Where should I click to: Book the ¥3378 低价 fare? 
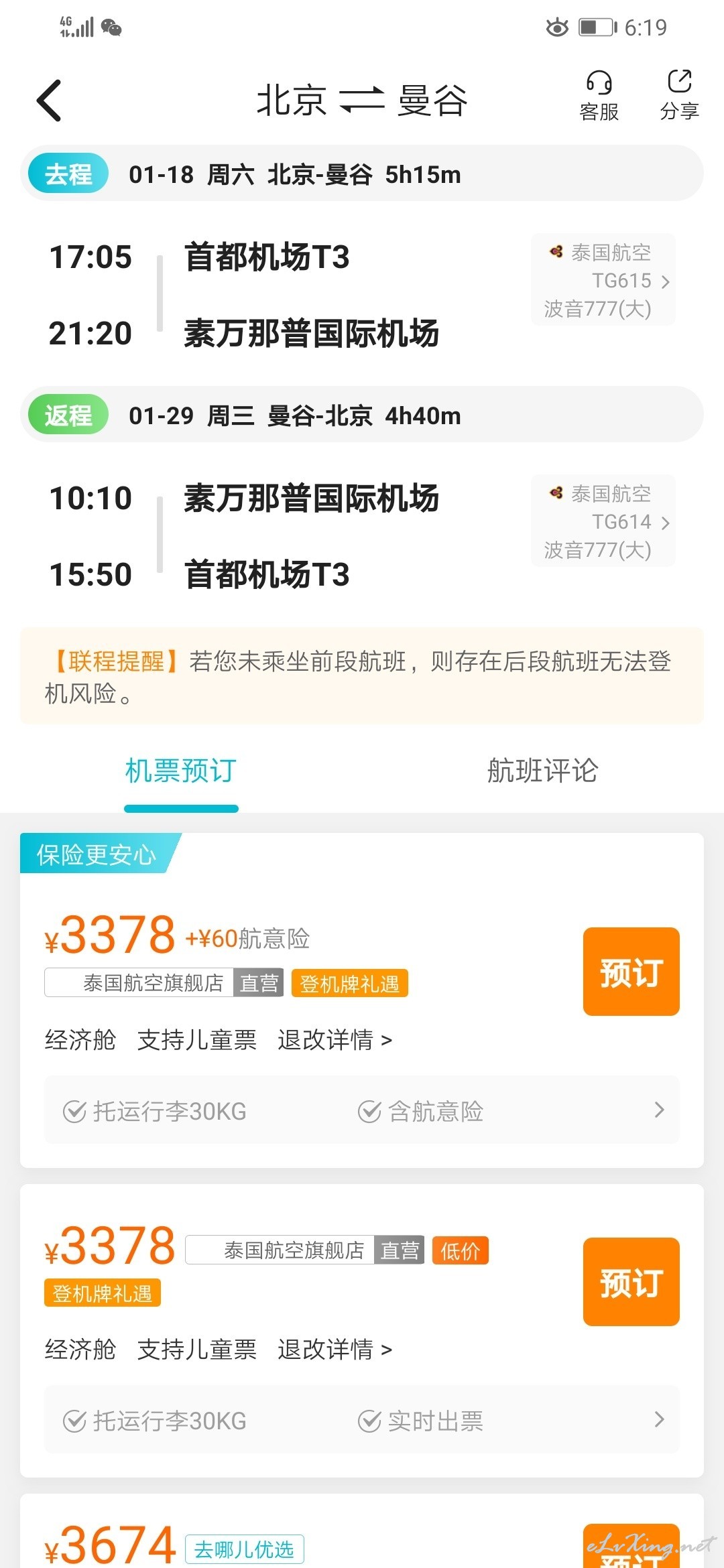pyautogui.click(x=631, y=1282)
